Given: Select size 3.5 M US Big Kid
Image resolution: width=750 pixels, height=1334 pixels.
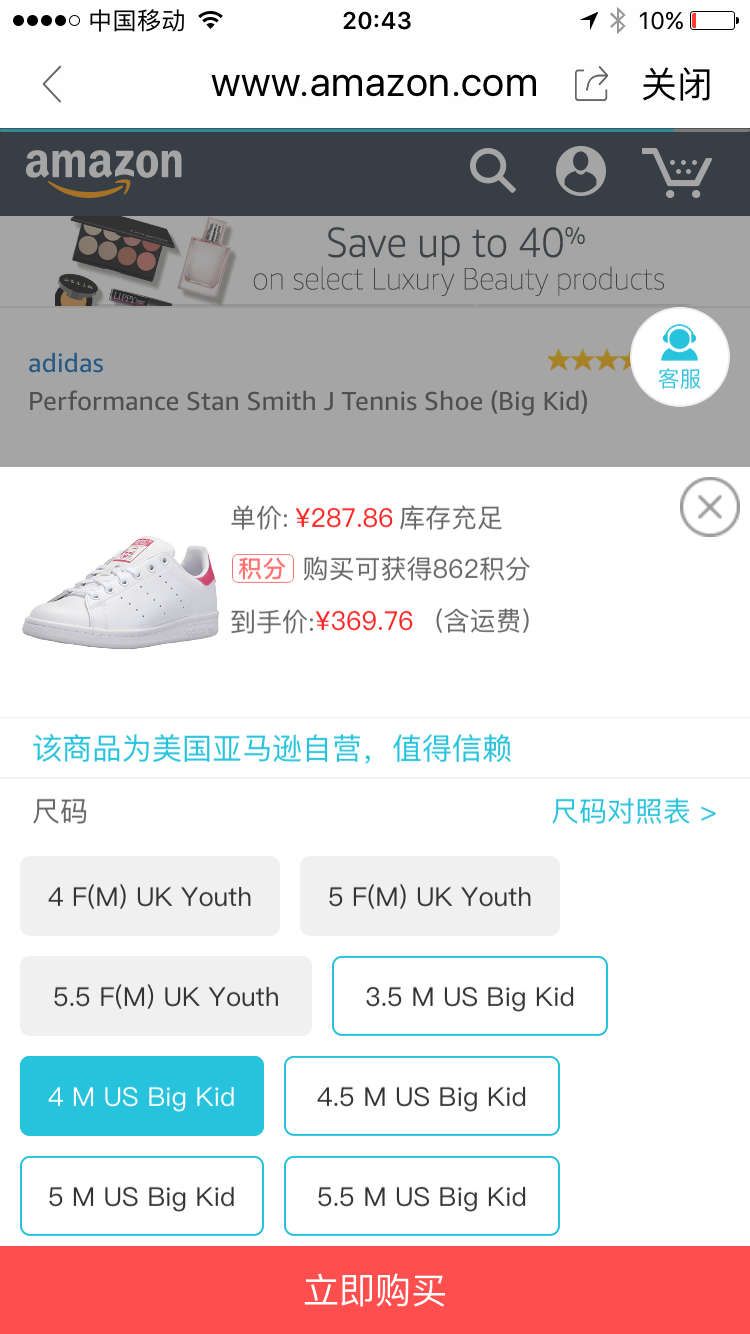Looking at the screenshot, I should coord(469,996).
